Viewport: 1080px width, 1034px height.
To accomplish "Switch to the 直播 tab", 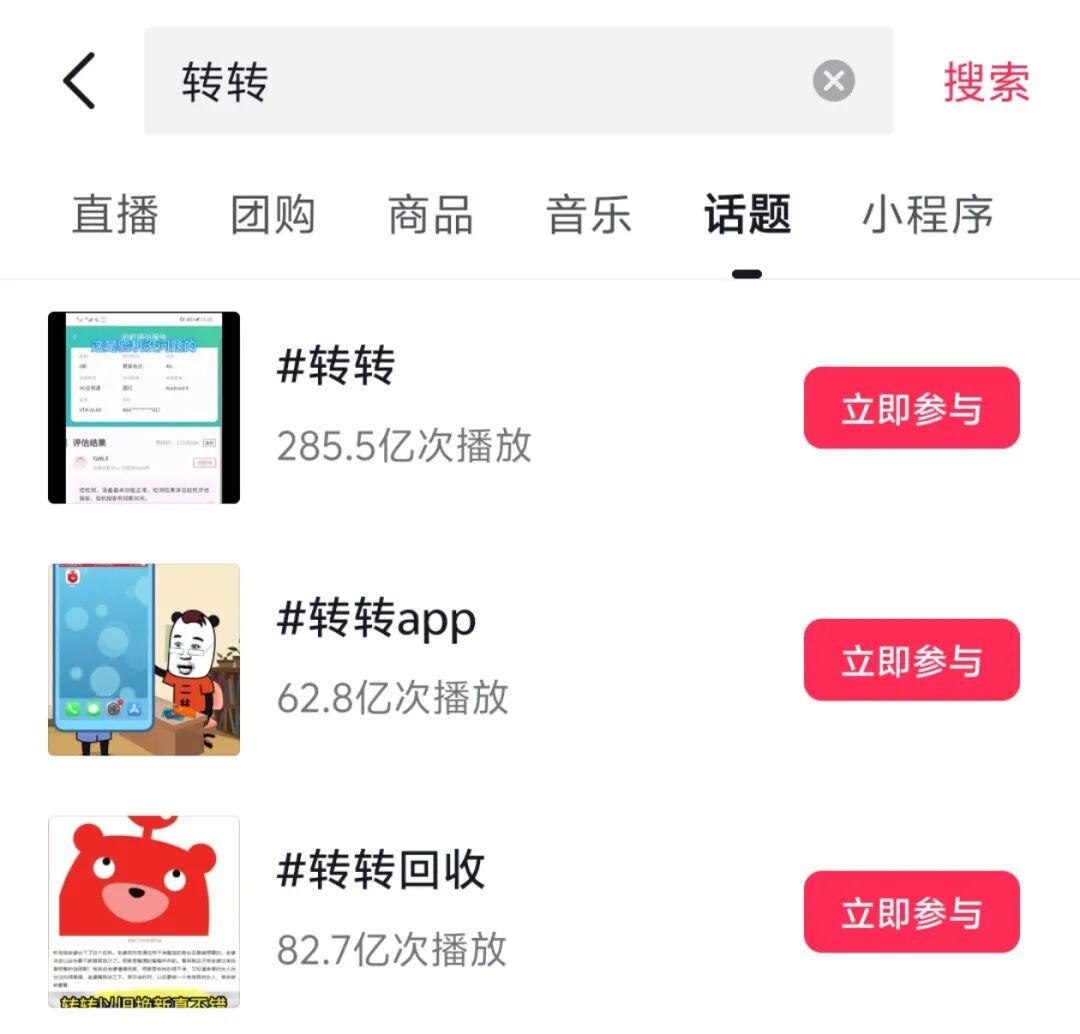I will pos(115,215).
